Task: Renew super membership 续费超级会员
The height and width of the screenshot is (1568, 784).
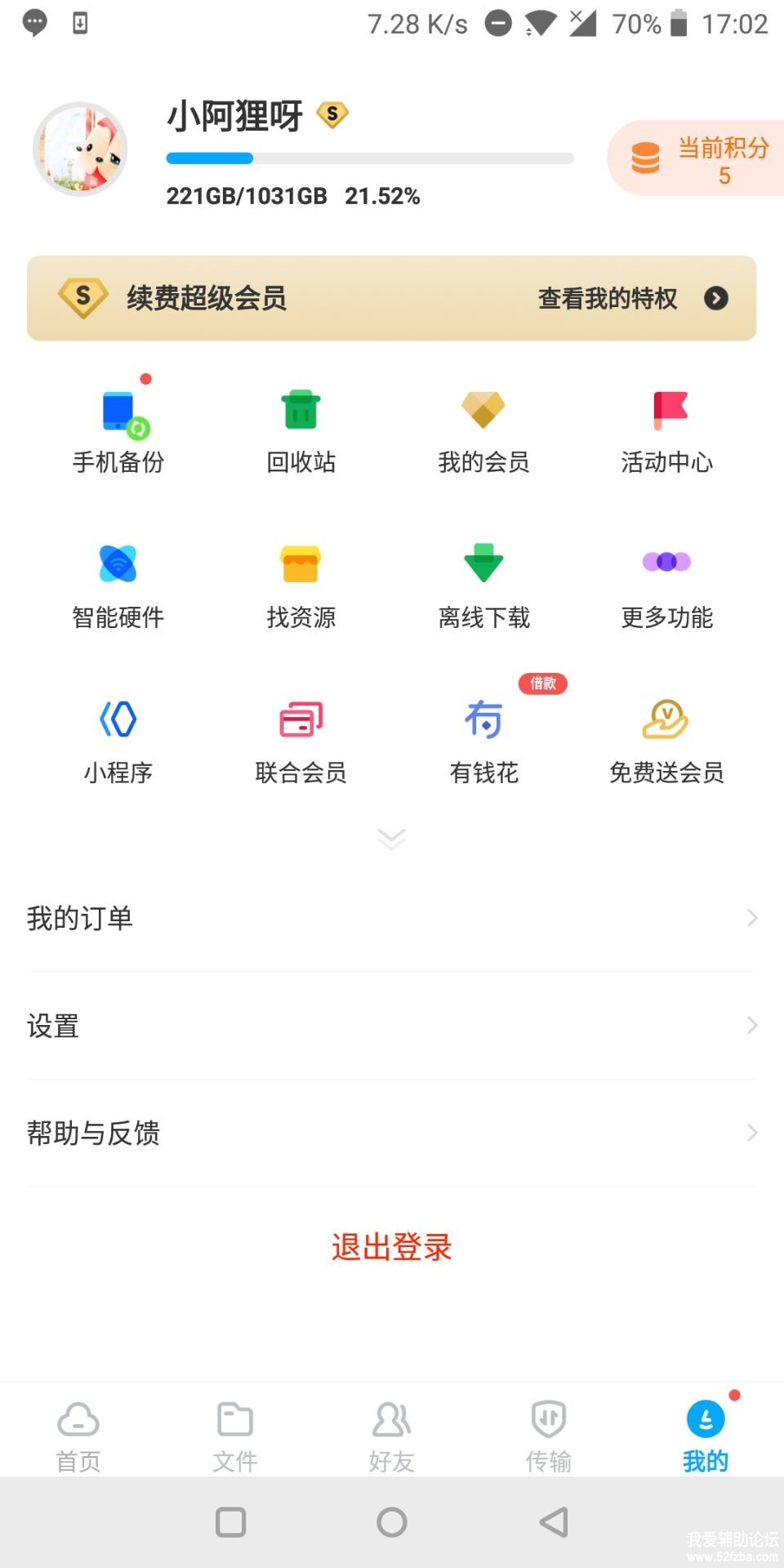Action: point(206,298)
